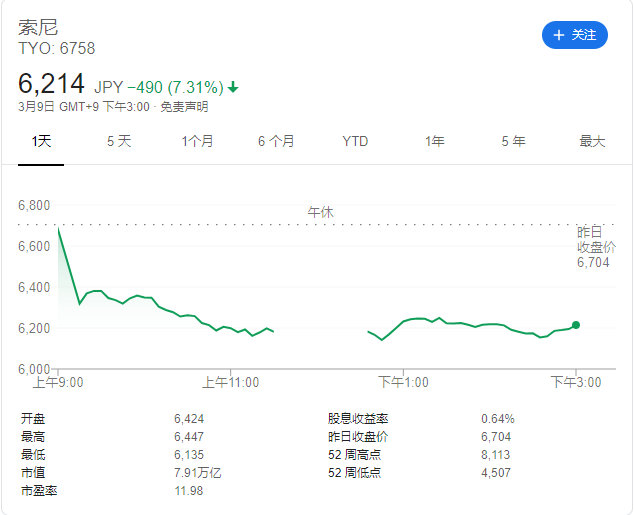Switch to the 6 个月 tab

tap(276, 141)
